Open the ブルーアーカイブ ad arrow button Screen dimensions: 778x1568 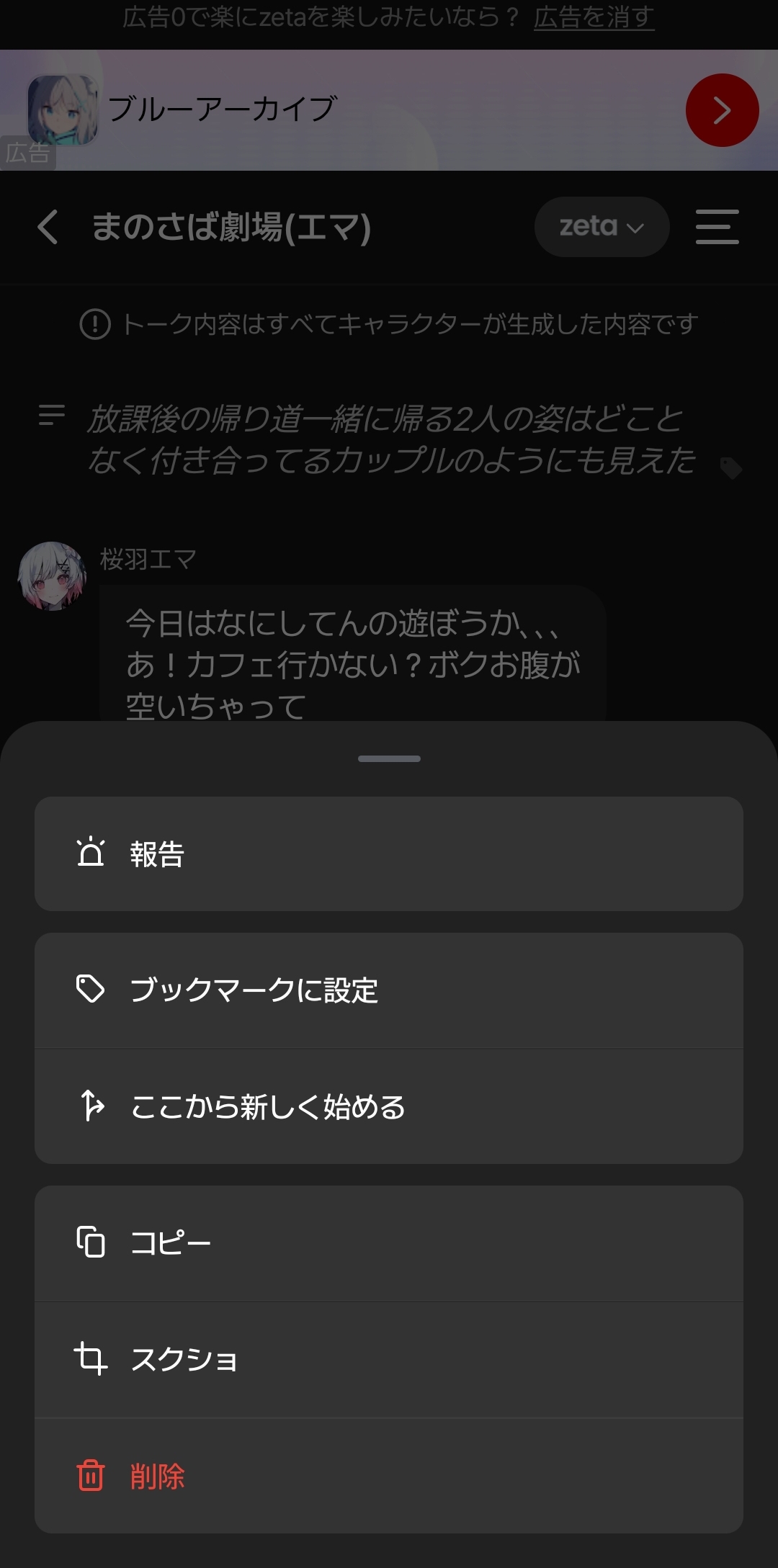(722, 110)
